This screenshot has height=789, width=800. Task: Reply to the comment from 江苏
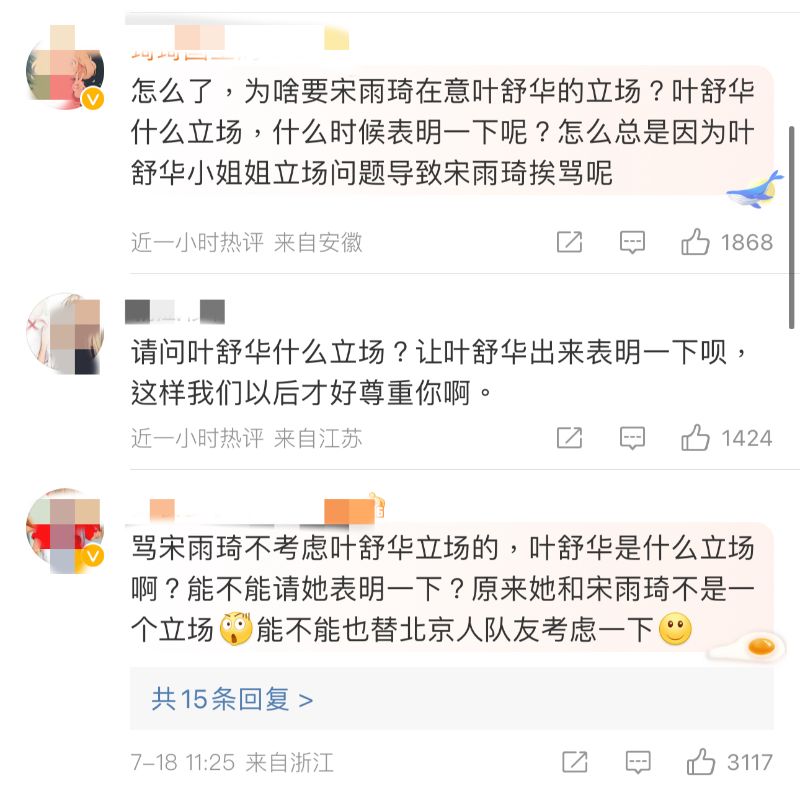(632, 438)
